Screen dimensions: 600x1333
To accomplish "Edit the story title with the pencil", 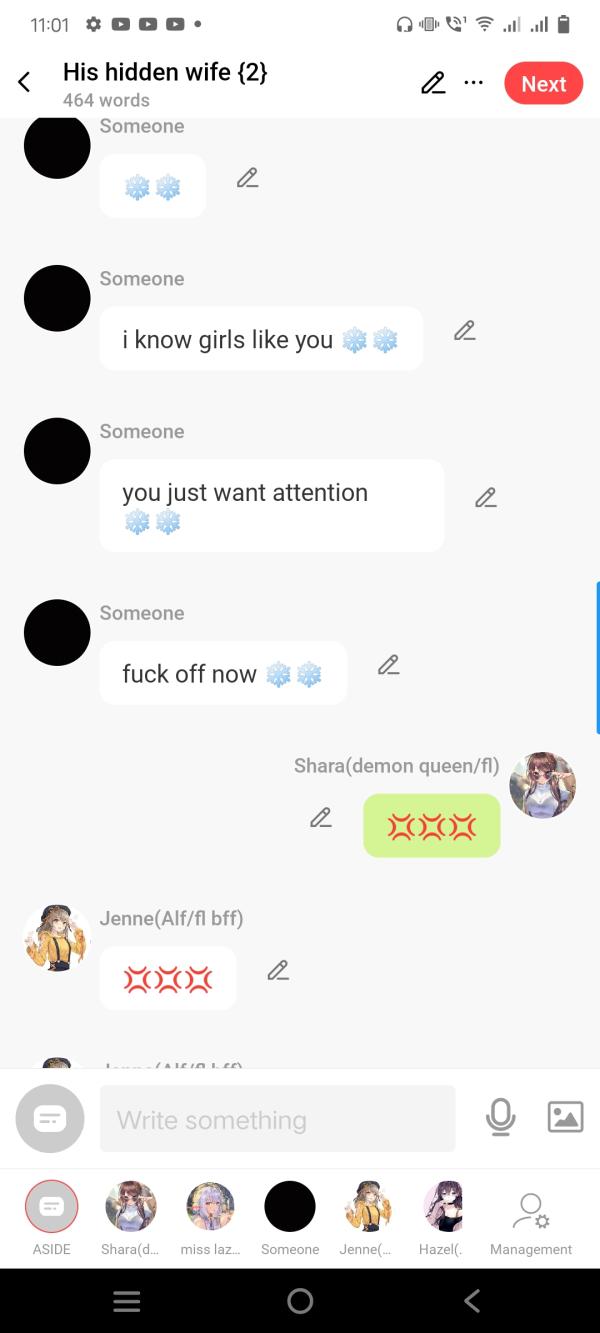I will [433, 83].
